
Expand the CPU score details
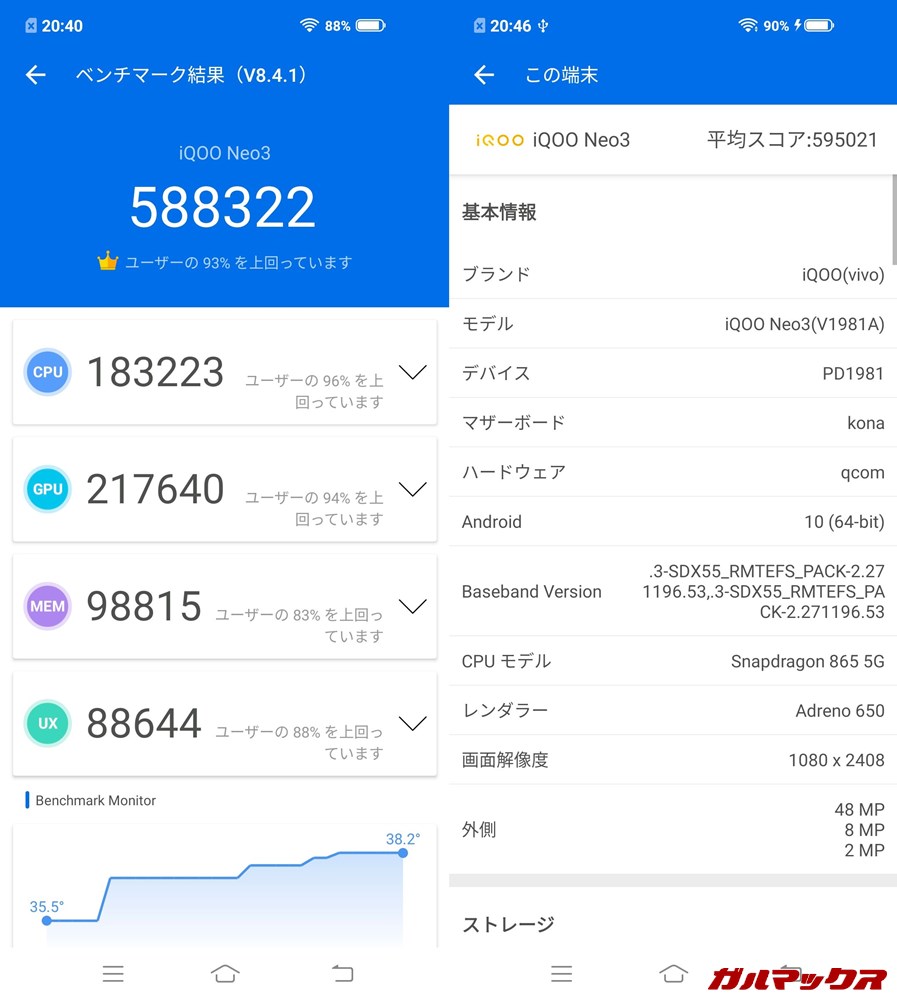413,372
